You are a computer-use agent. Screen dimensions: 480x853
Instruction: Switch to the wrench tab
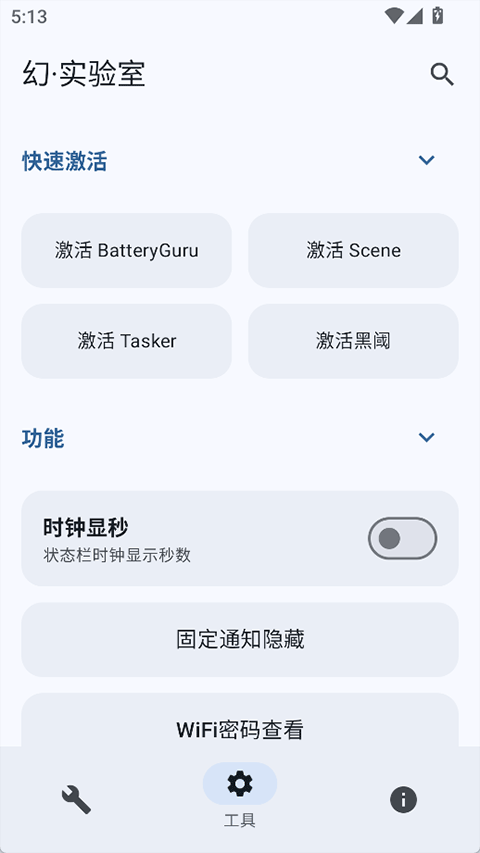tap(76, 800)
